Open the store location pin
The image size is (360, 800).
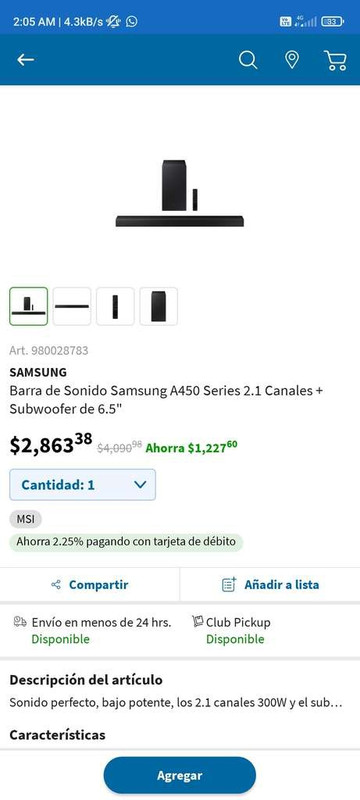pyautogui.click(x=292, y=60)
